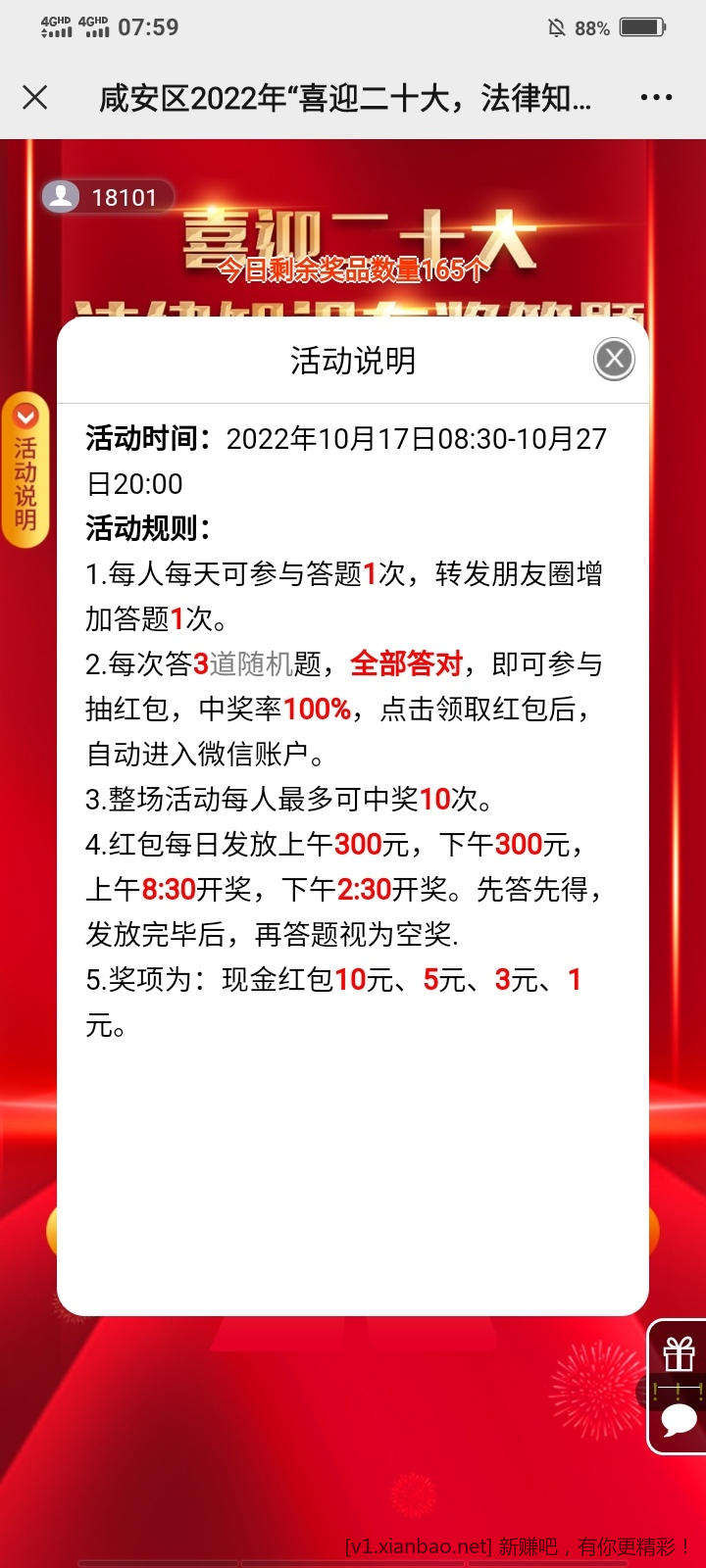Open the chat bubble icon
706x1568 pixels.
tap(679, 1419)
